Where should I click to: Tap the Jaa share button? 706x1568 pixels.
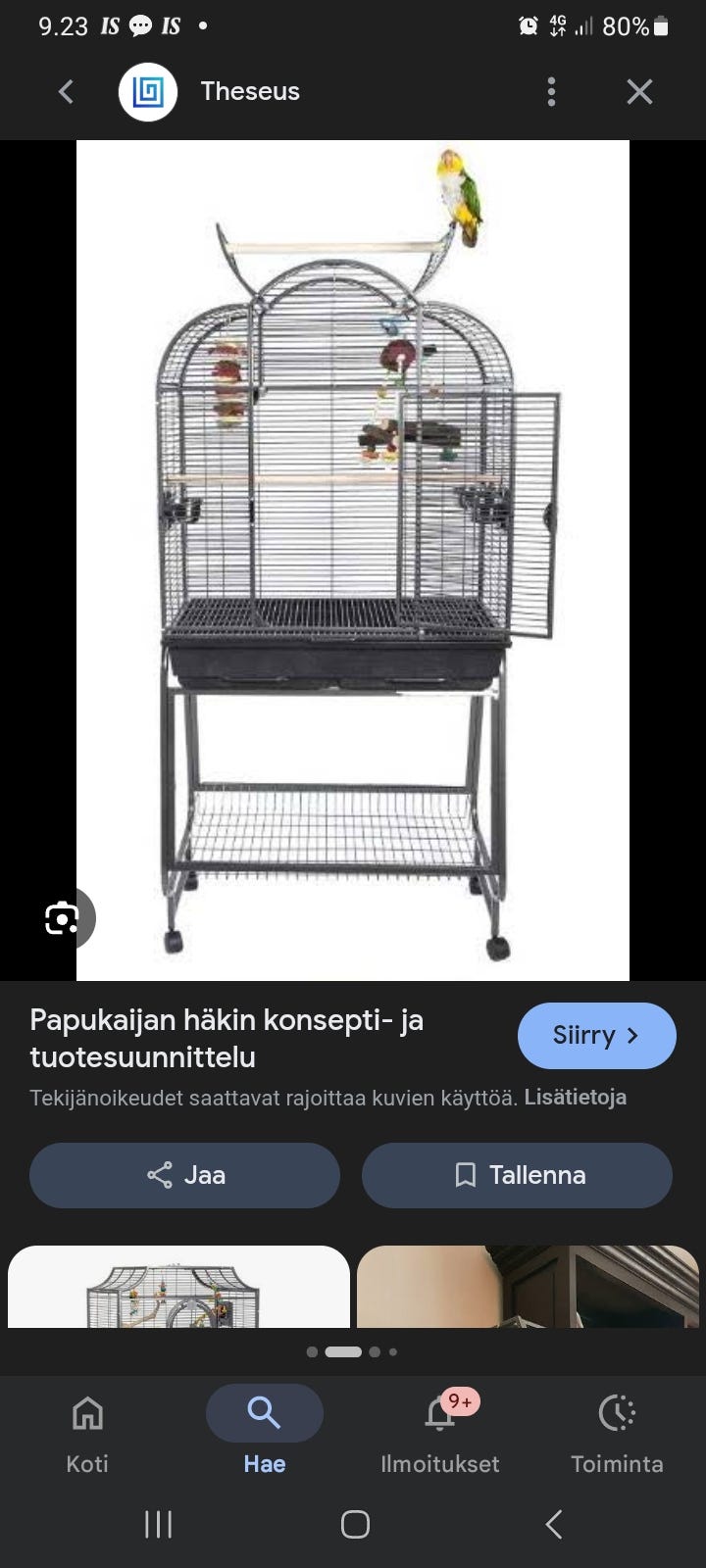tap(184, 1175)
